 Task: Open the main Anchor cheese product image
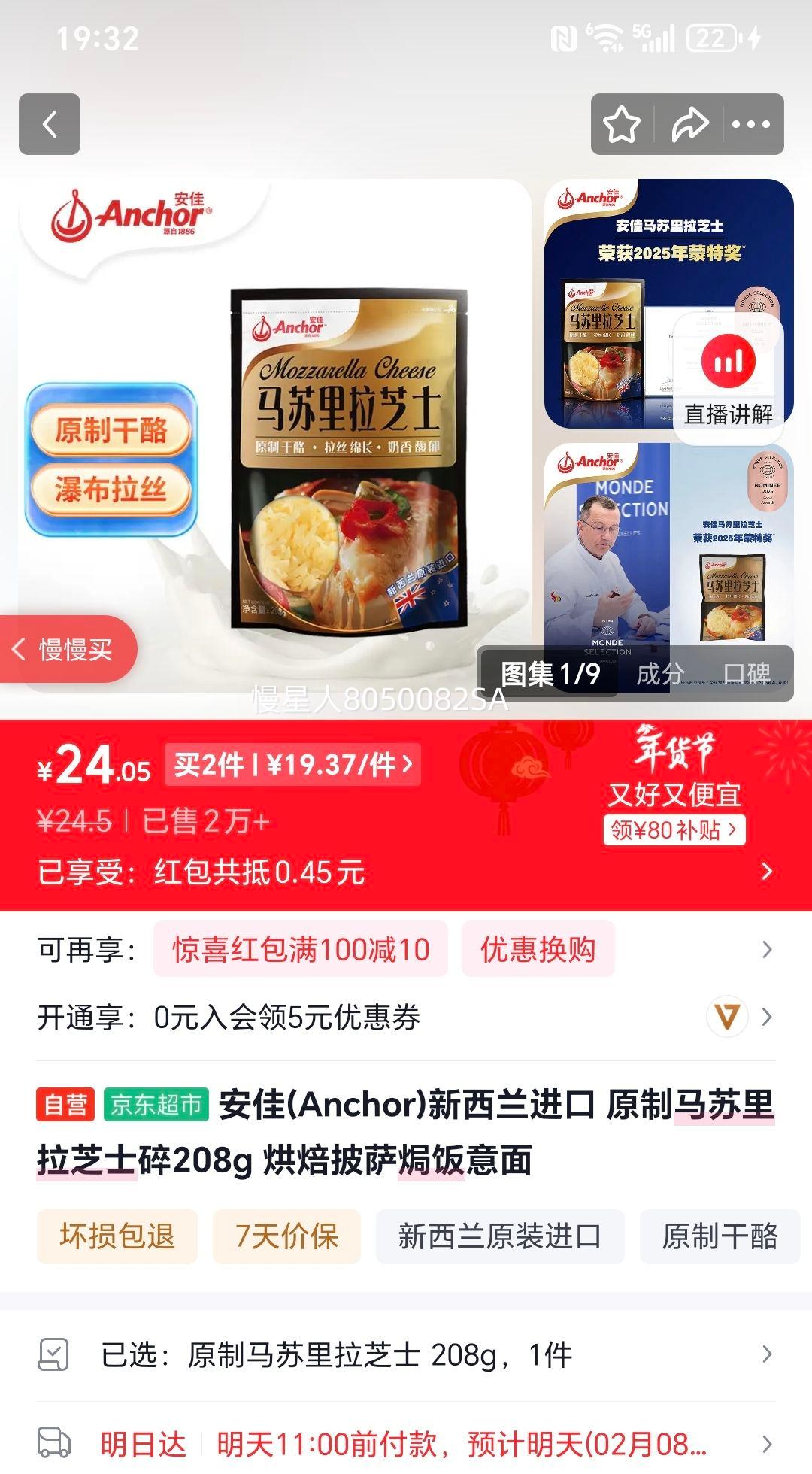pyautogui.click(x=274, y=436)
